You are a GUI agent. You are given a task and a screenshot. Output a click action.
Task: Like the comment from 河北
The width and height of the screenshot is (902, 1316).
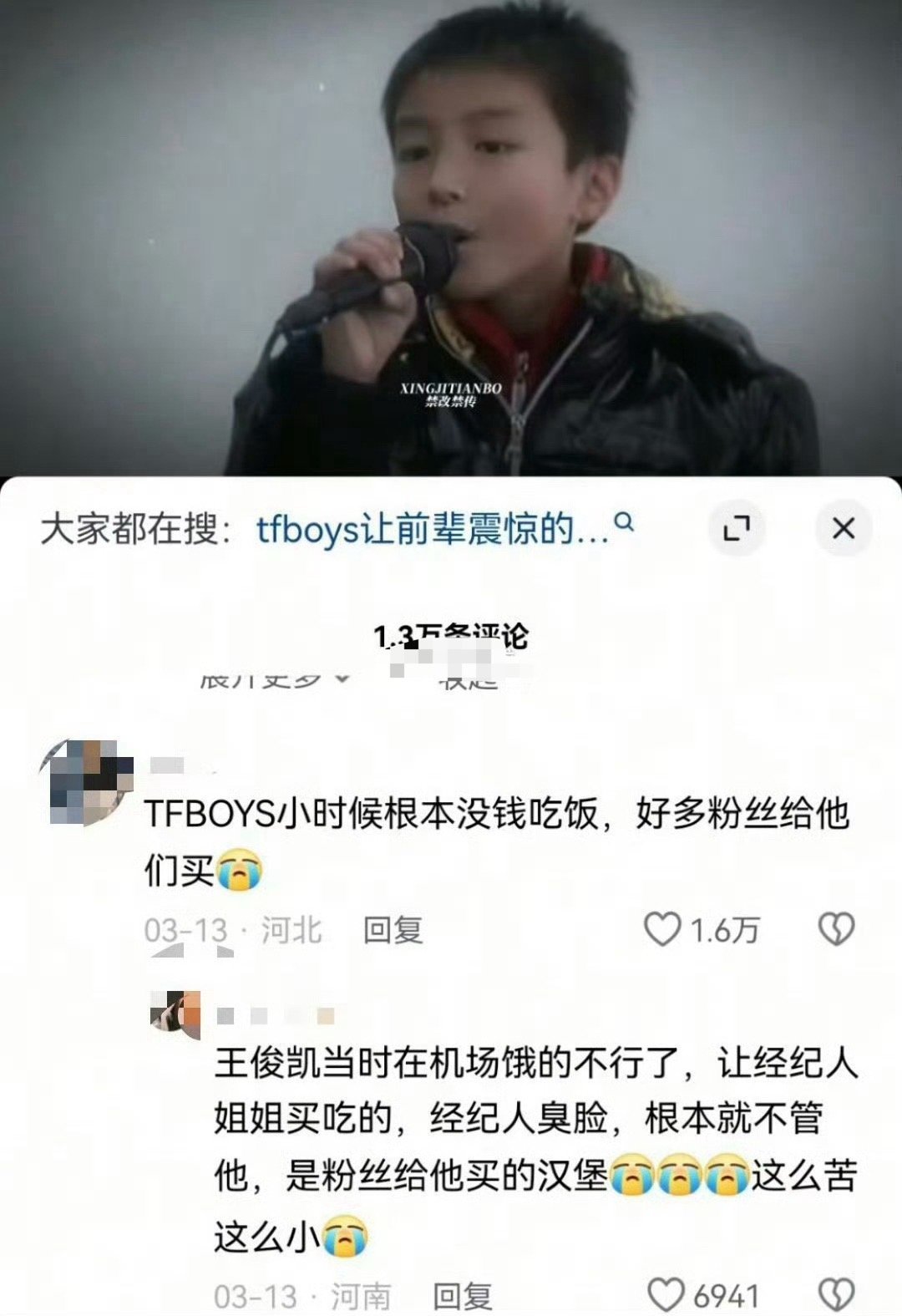663,929
